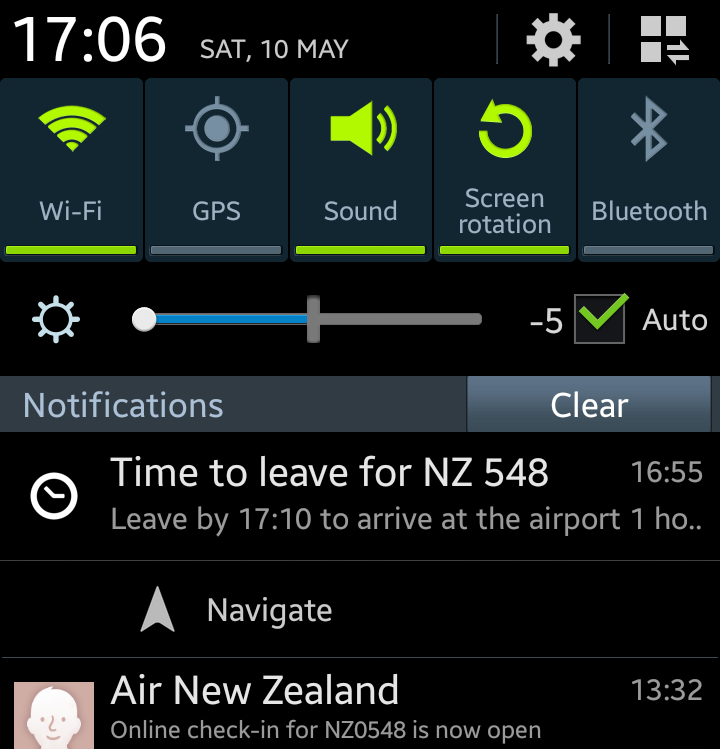Image resolution: width=720 pixels, height=749 pixels.
Task: Disable Screen rotation
Action: click(504, 169)
